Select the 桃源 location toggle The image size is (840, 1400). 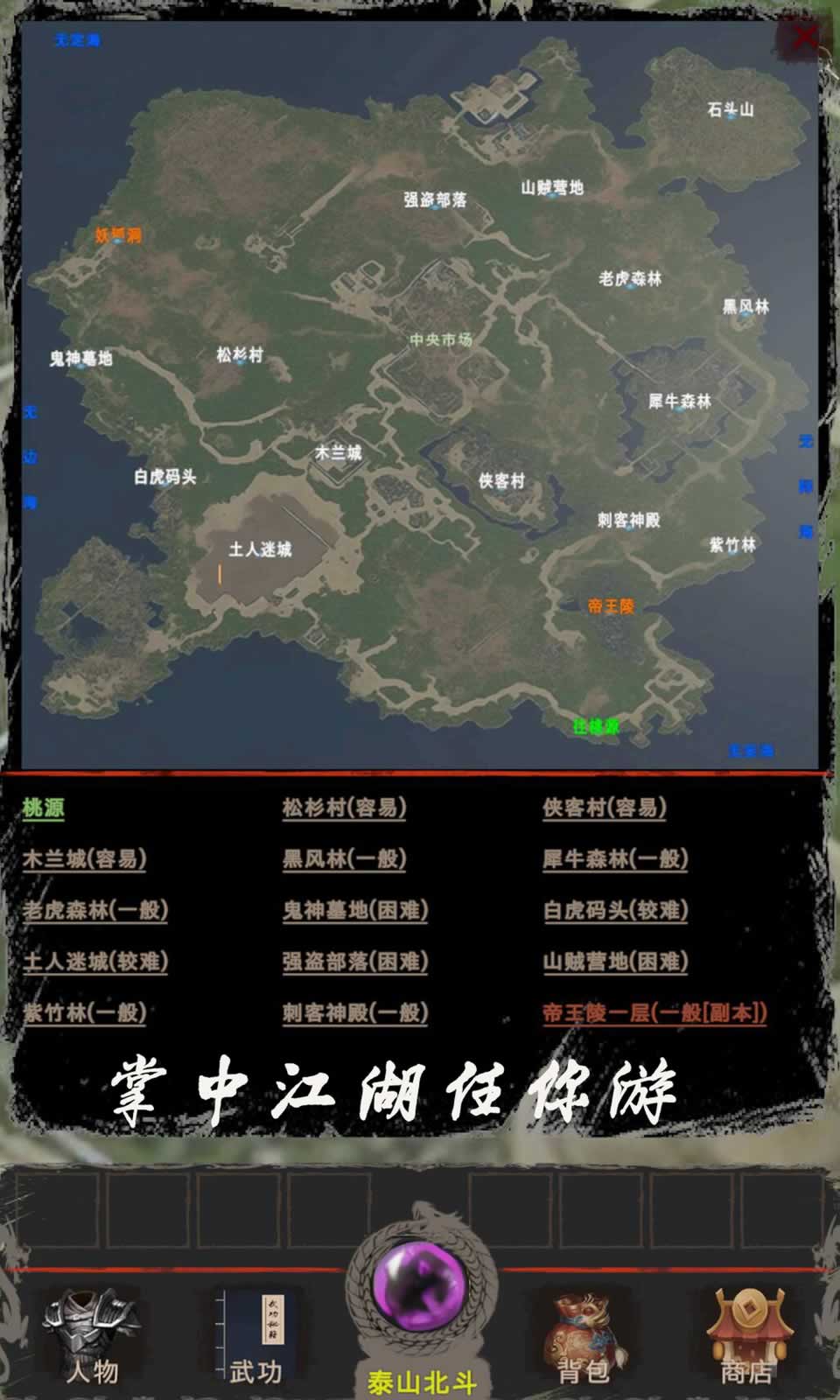44,810
